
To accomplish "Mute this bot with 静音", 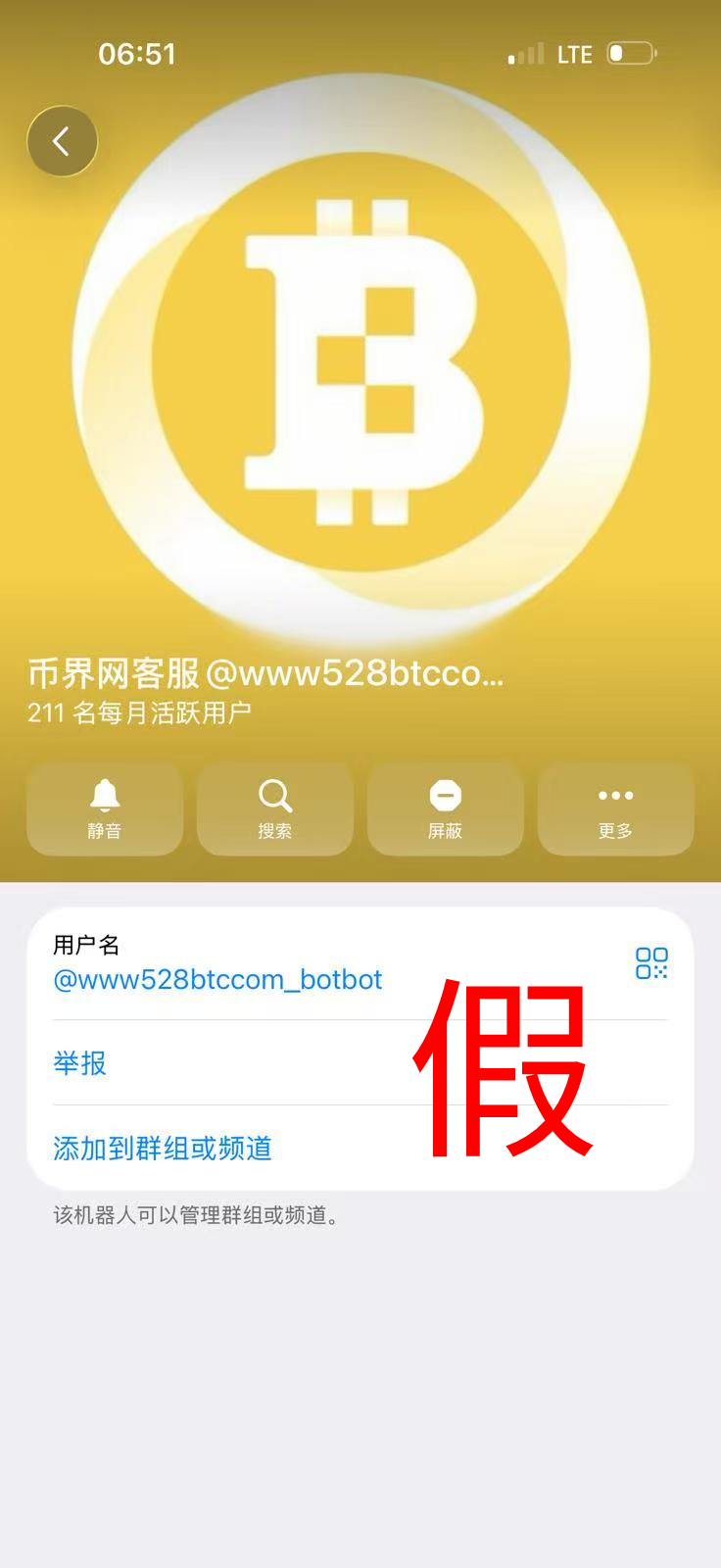I will [105, 808].
